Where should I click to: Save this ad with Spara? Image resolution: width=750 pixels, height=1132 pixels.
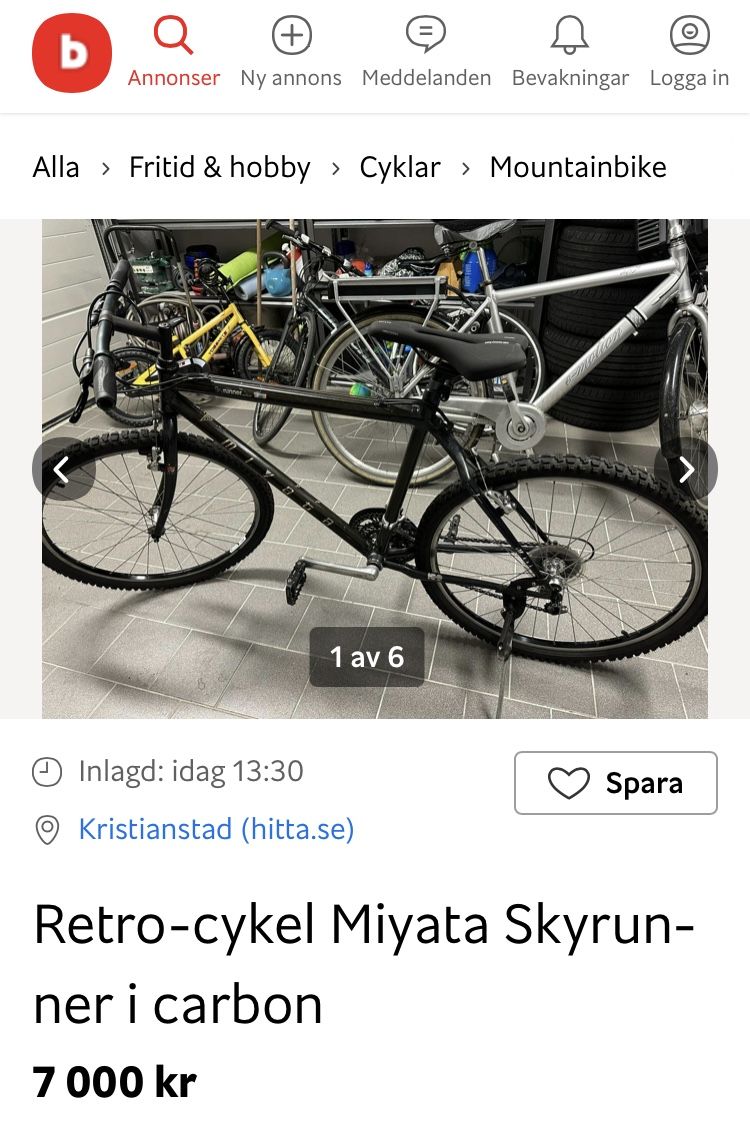[x=616, y=783]
